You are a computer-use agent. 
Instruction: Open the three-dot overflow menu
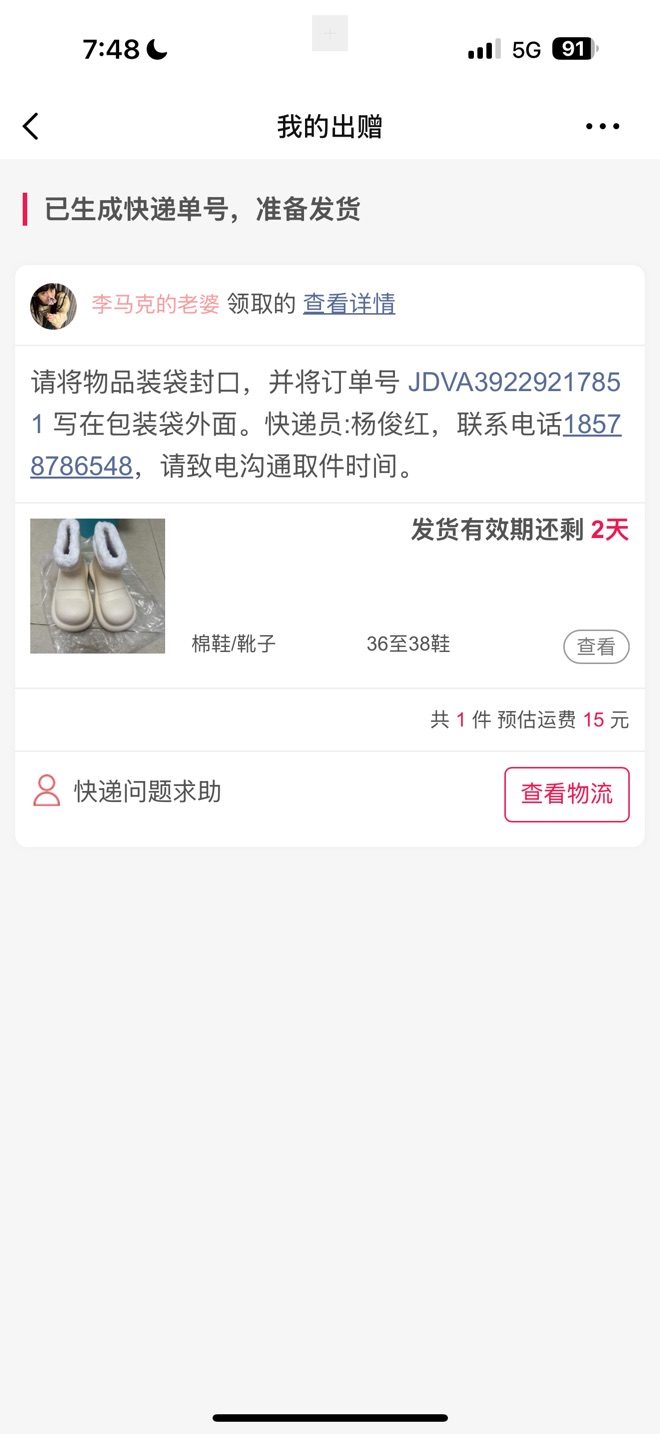(602, 127)
